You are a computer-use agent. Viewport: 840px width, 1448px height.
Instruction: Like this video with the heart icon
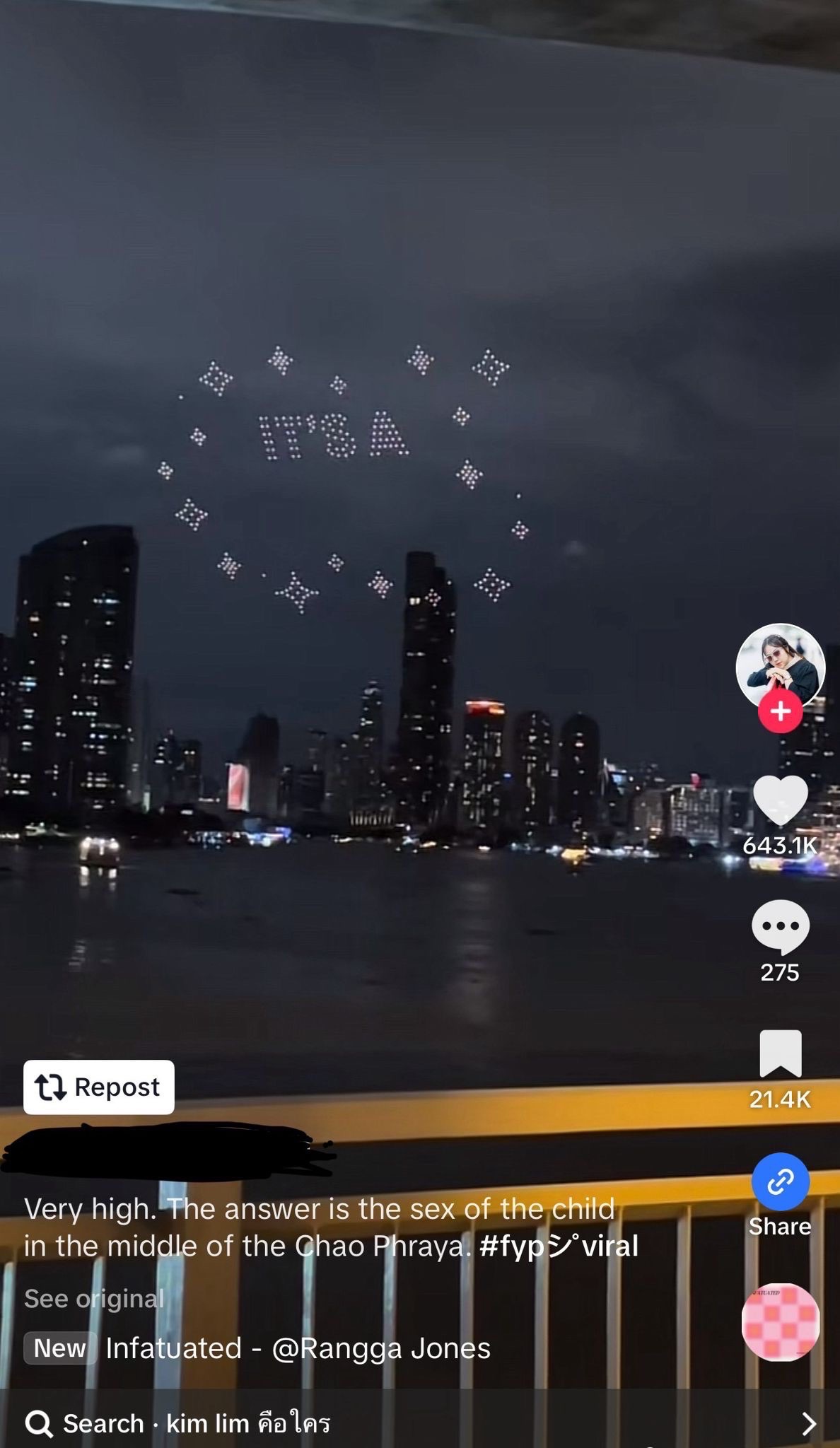tap(780, 800)
